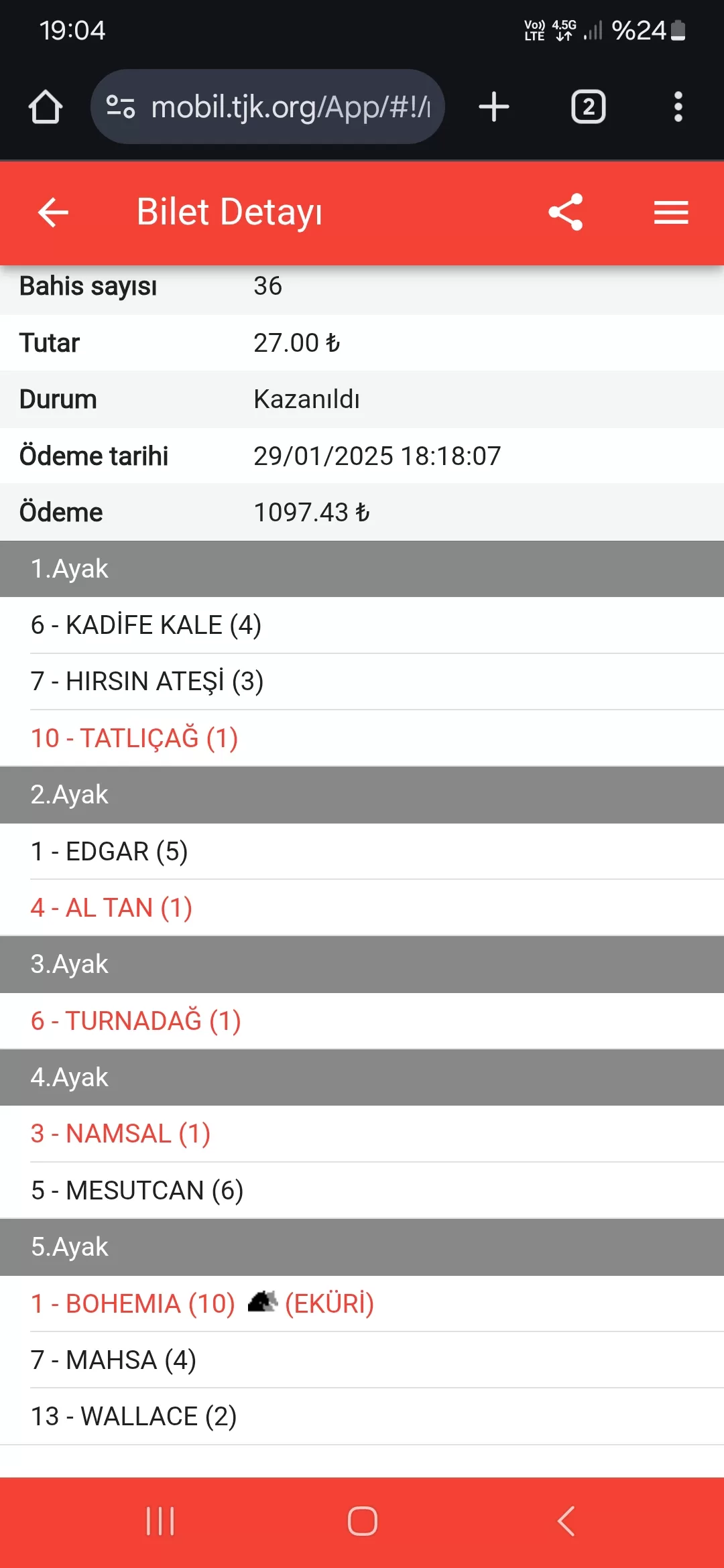The width and height of the screenshot is (724, 1568).
Task: Tap the system back button
Action: coord(566,1521)
